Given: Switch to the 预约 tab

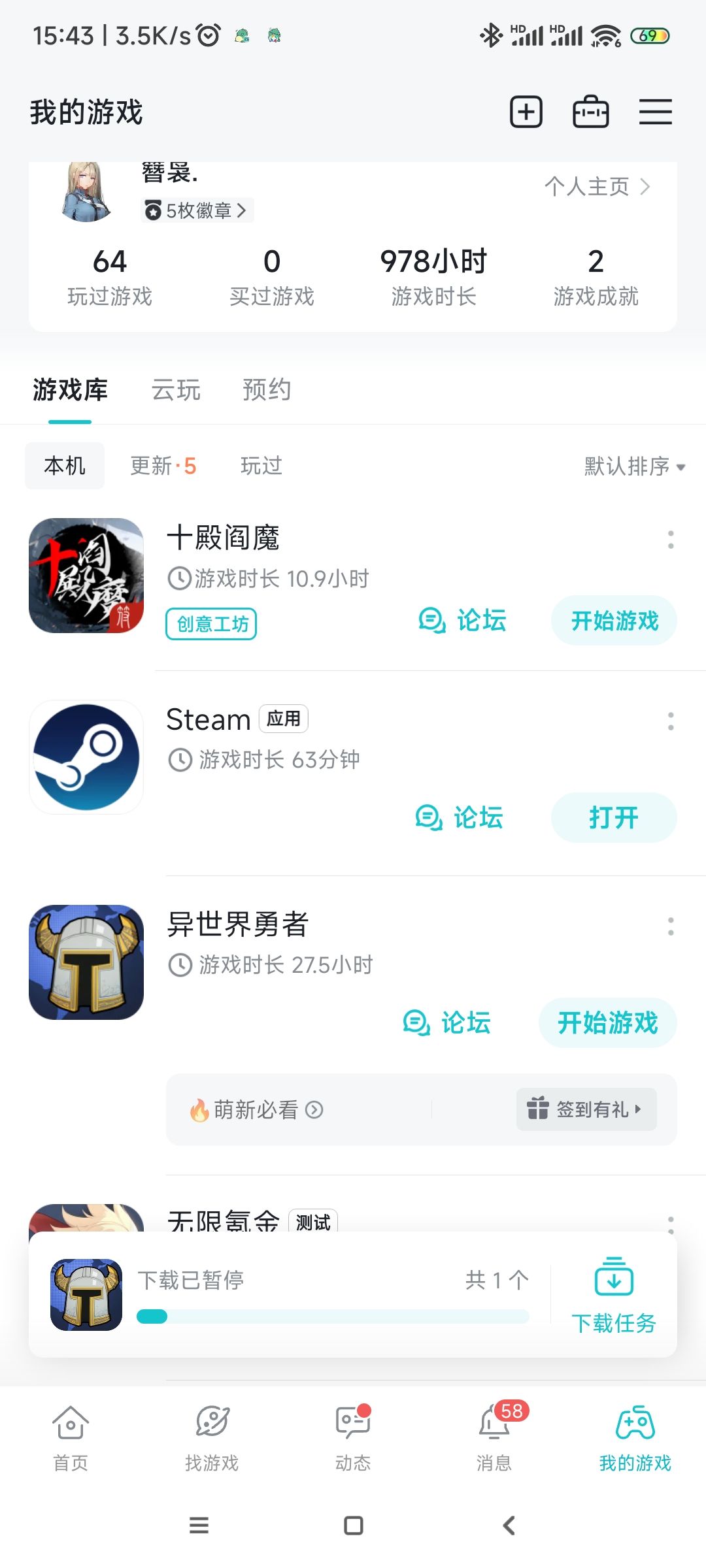Looking at the screenshot, I should click(267, 390).
